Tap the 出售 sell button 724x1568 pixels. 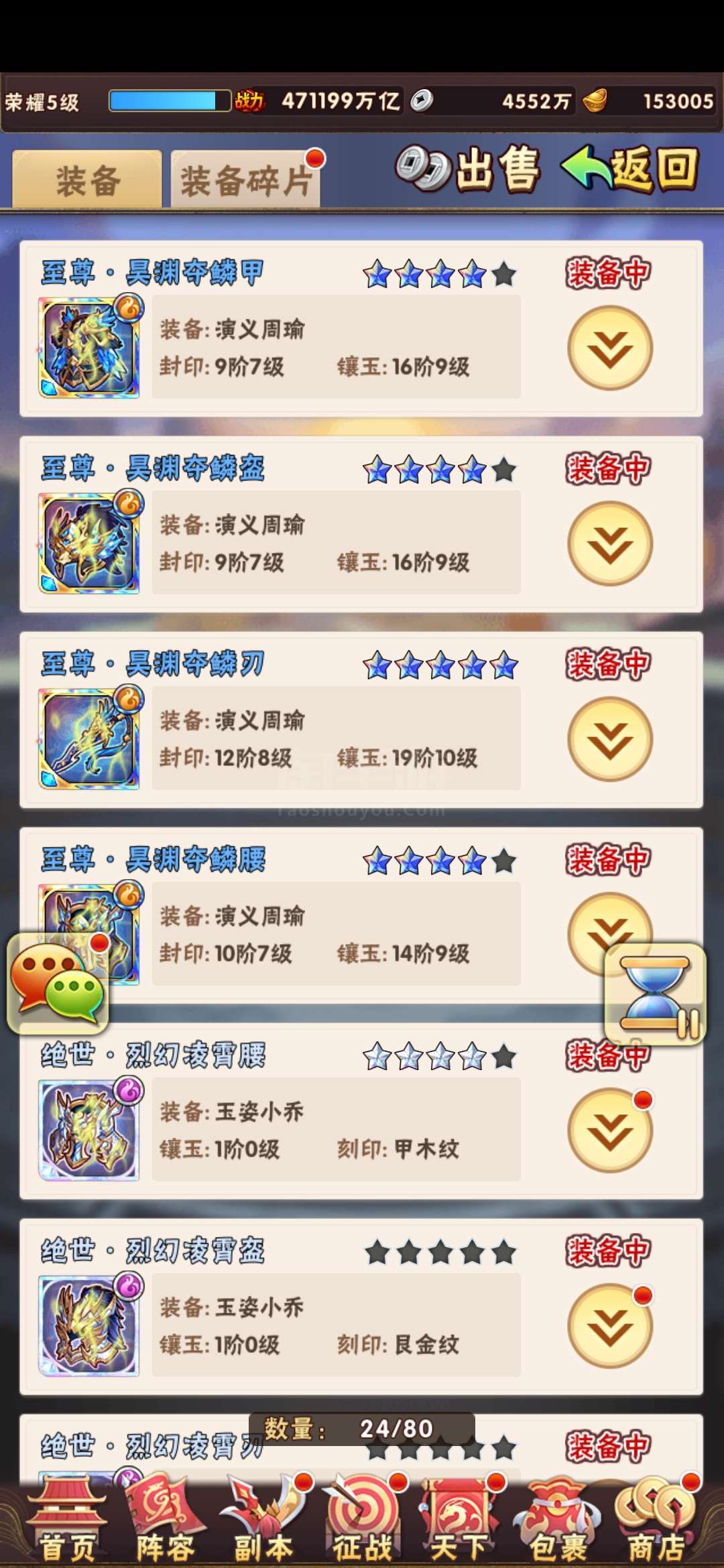[469, 168]
